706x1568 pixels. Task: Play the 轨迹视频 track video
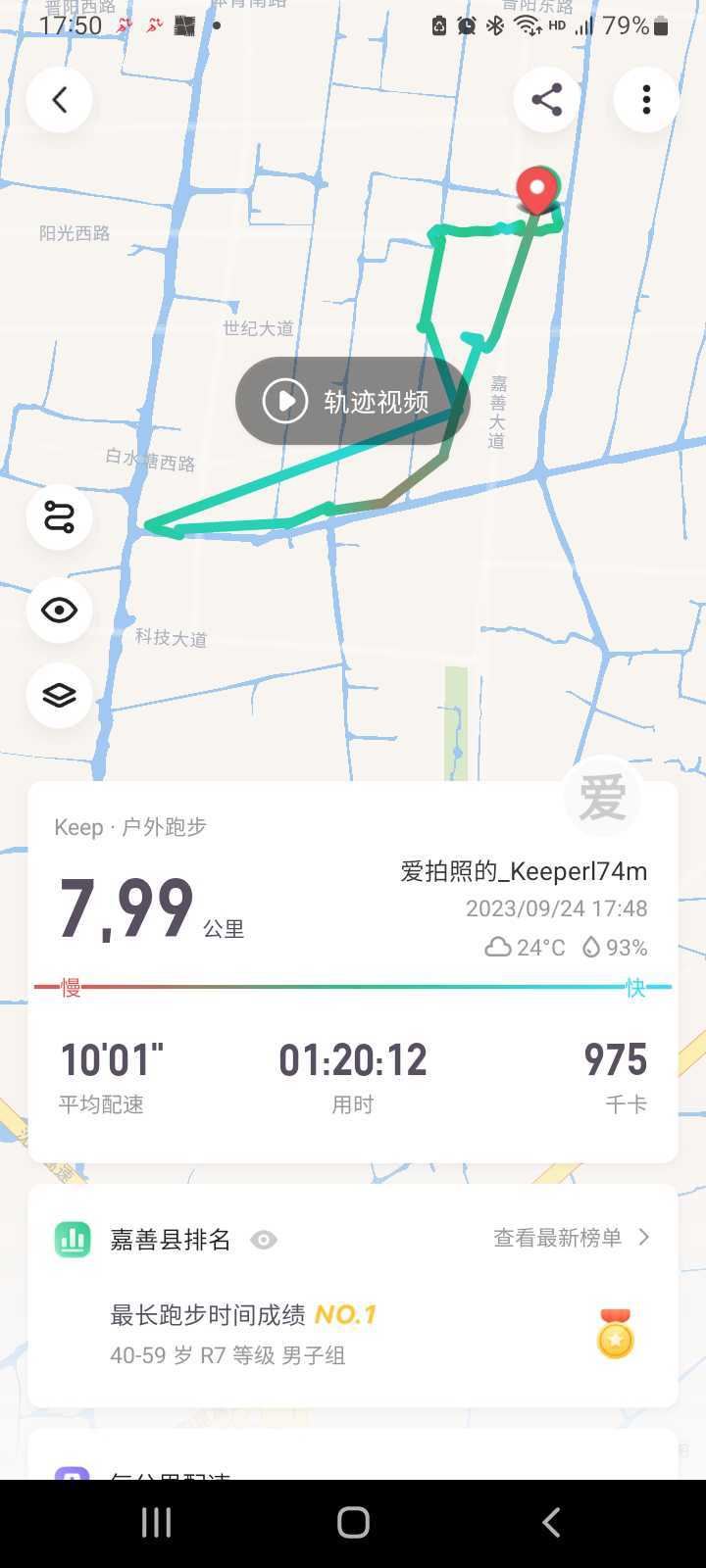(352, 401)
